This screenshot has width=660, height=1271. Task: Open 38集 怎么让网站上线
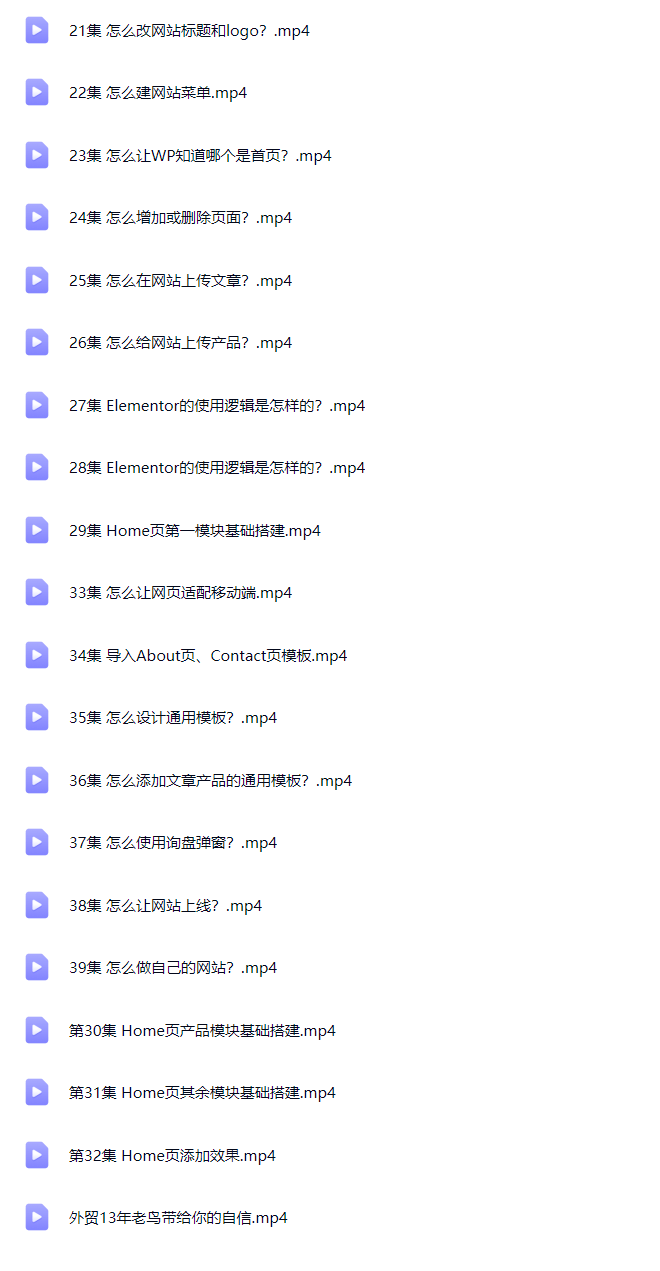165,905
